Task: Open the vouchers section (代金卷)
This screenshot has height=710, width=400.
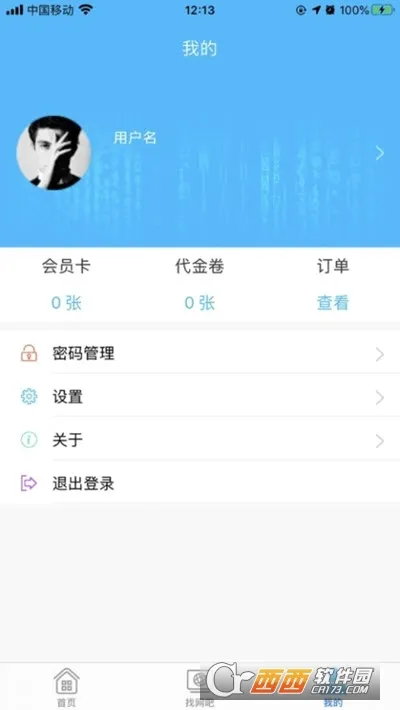Action: coord(200,284)
